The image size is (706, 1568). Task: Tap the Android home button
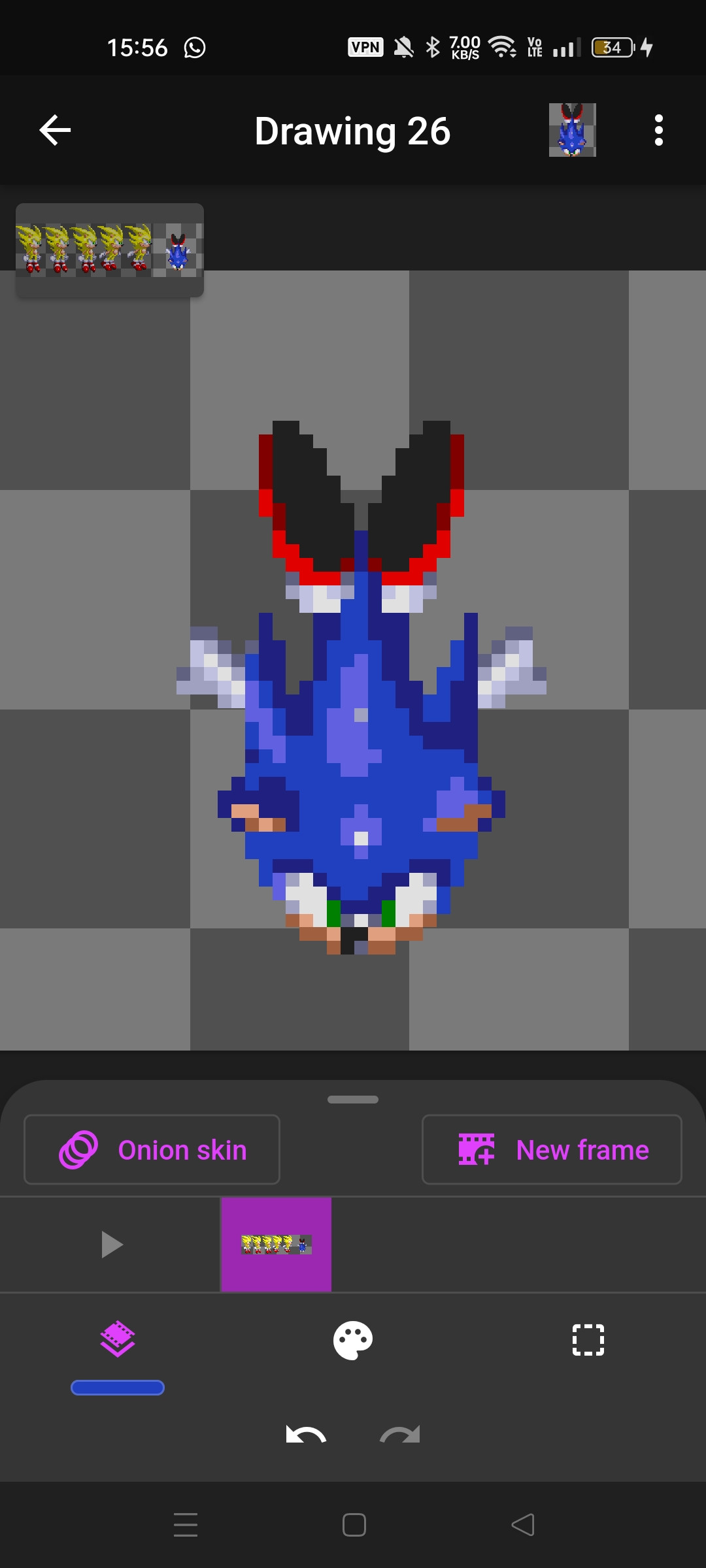pos(352,1525)
